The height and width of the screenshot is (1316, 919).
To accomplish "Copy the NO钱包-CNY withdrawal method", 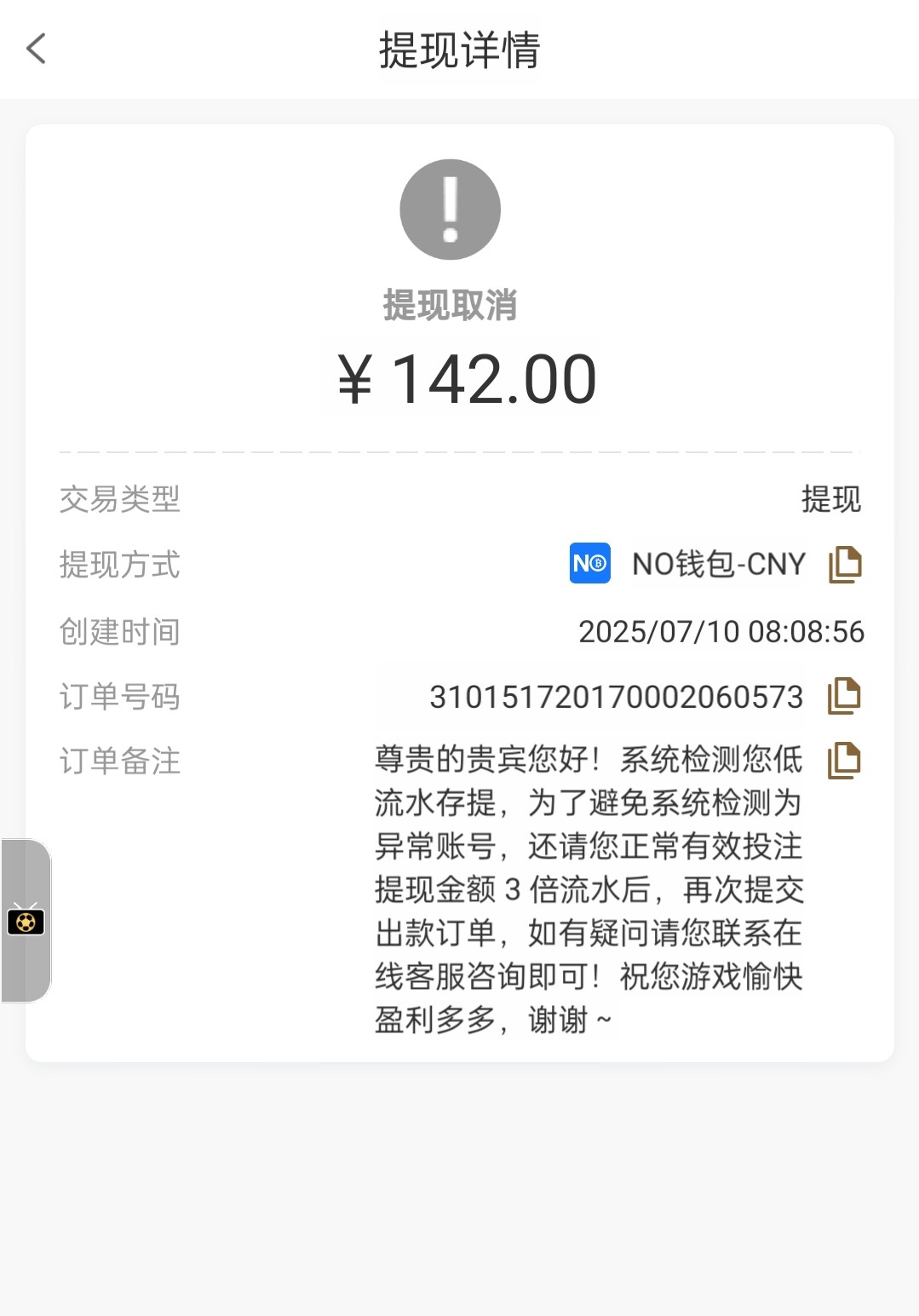I will (845, 564).
